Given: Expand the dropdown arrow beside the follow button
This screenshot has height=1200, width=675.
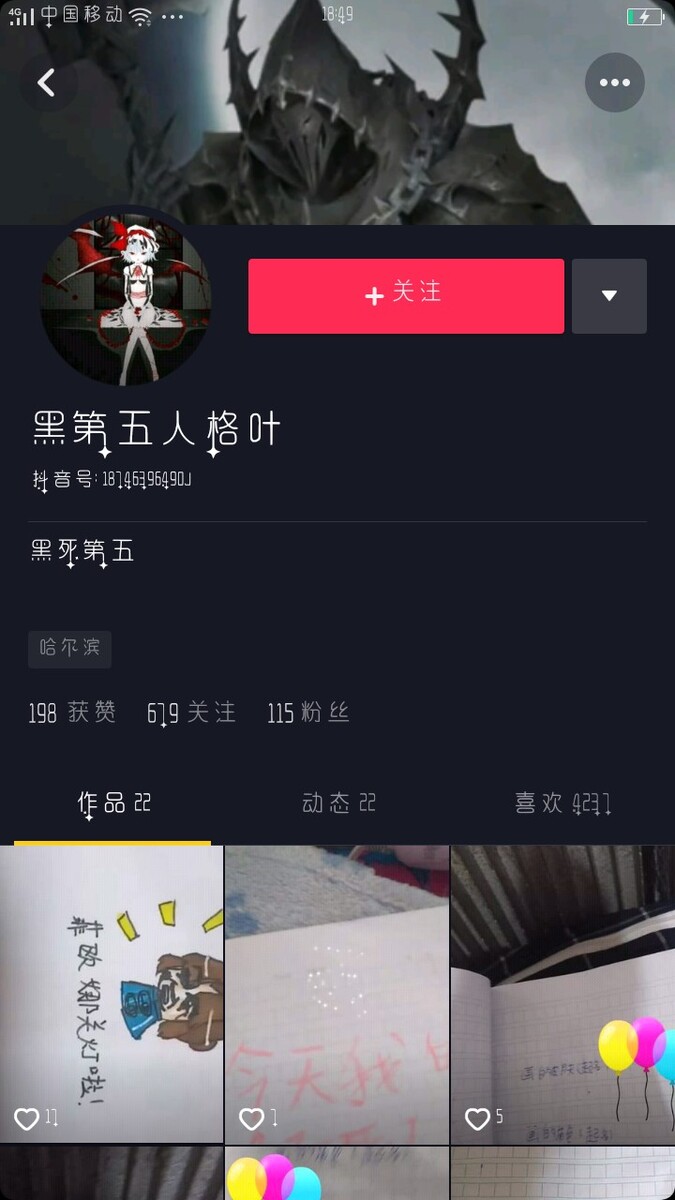Looking at the screenshot, I should point(609,296).
